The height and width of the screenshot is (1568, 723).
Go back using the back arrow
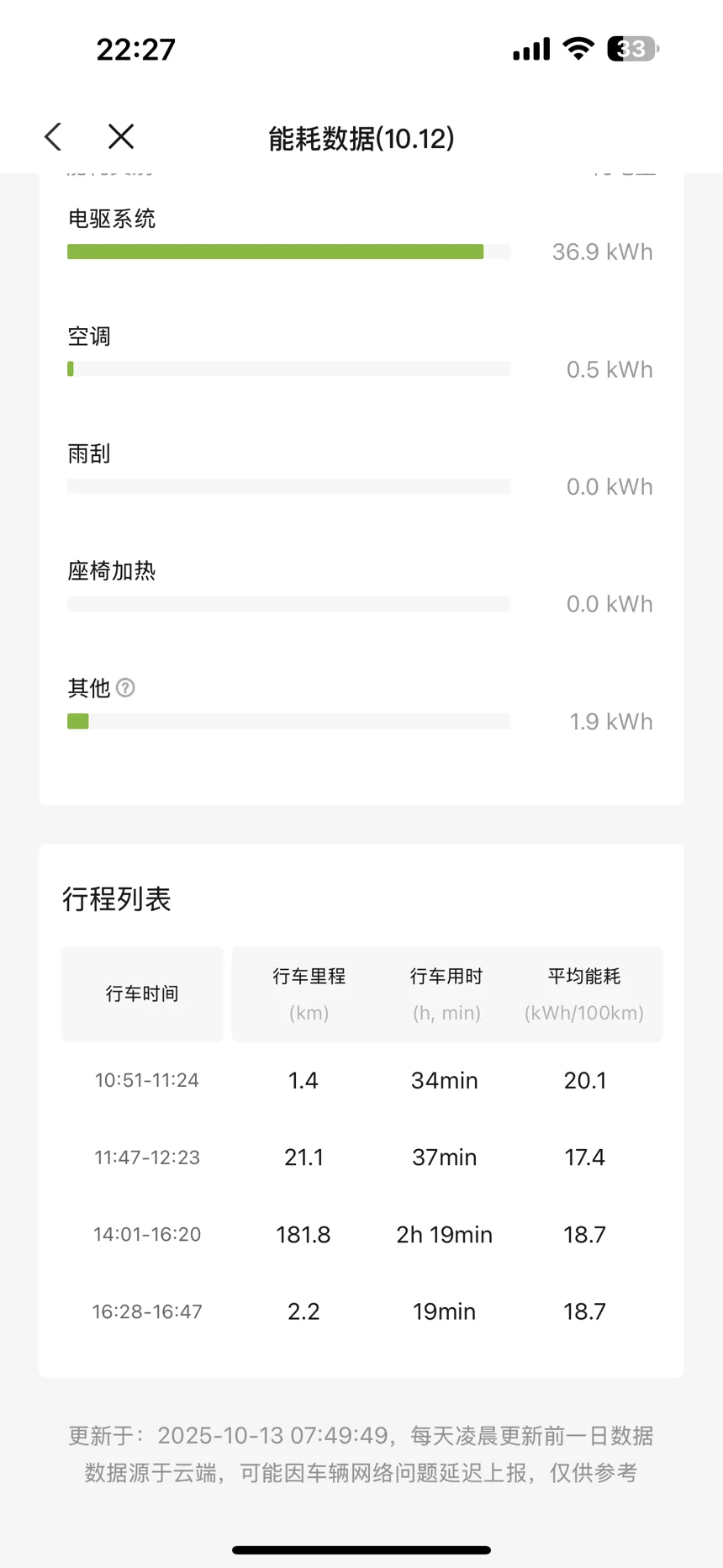pyautogui.click(x=54, y=137)
